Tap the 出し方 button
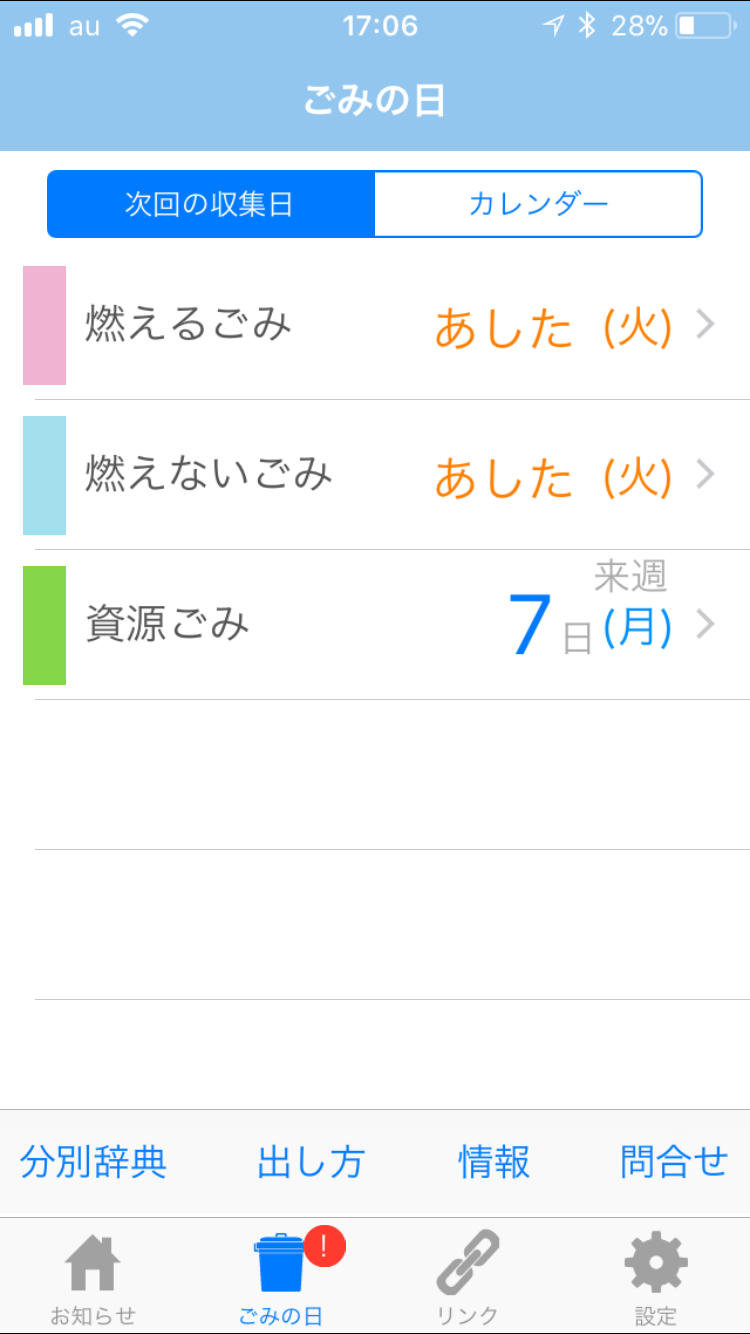This screenshot has width=750, height=1334. [x=311, y=1162]
